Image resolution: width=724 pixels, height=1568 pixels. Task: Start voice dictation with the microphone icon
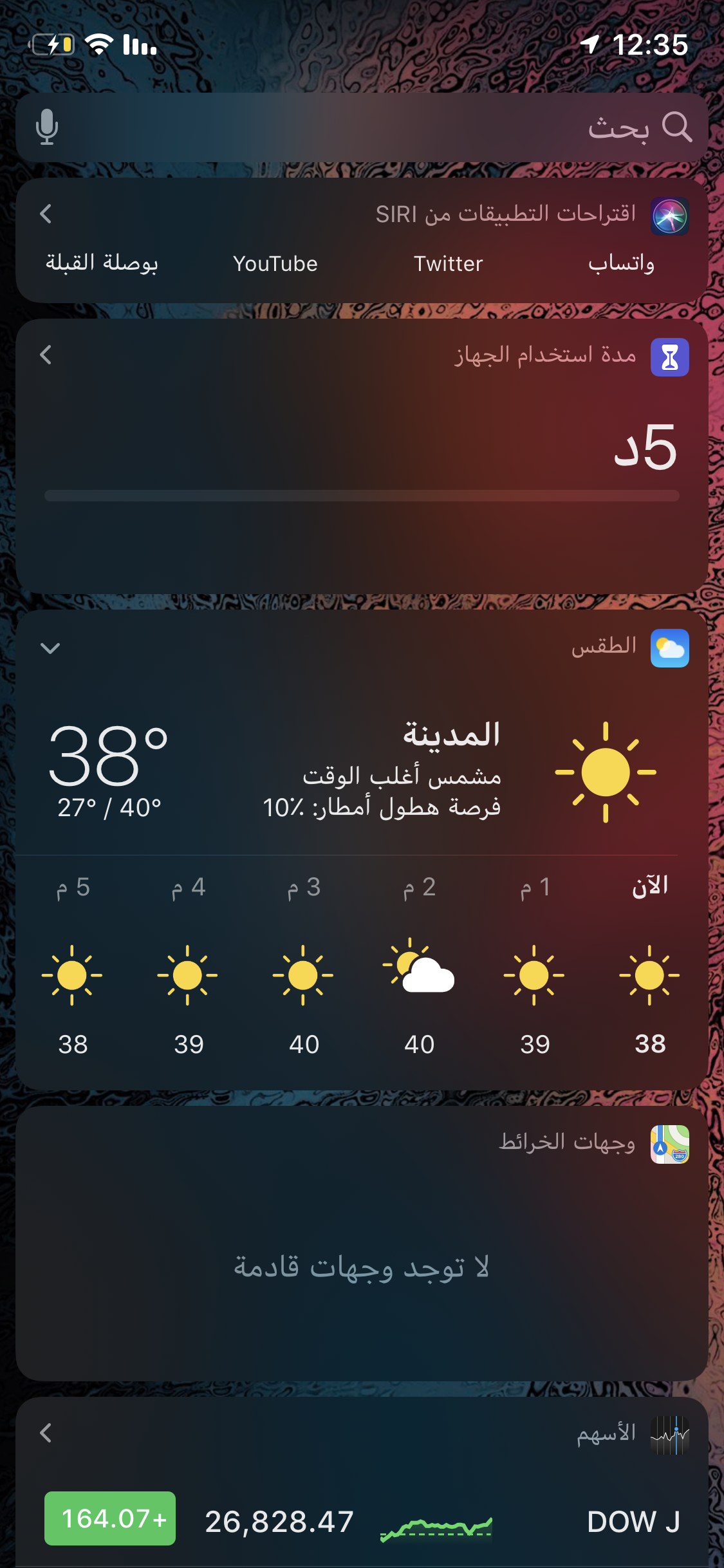[47, 127]
